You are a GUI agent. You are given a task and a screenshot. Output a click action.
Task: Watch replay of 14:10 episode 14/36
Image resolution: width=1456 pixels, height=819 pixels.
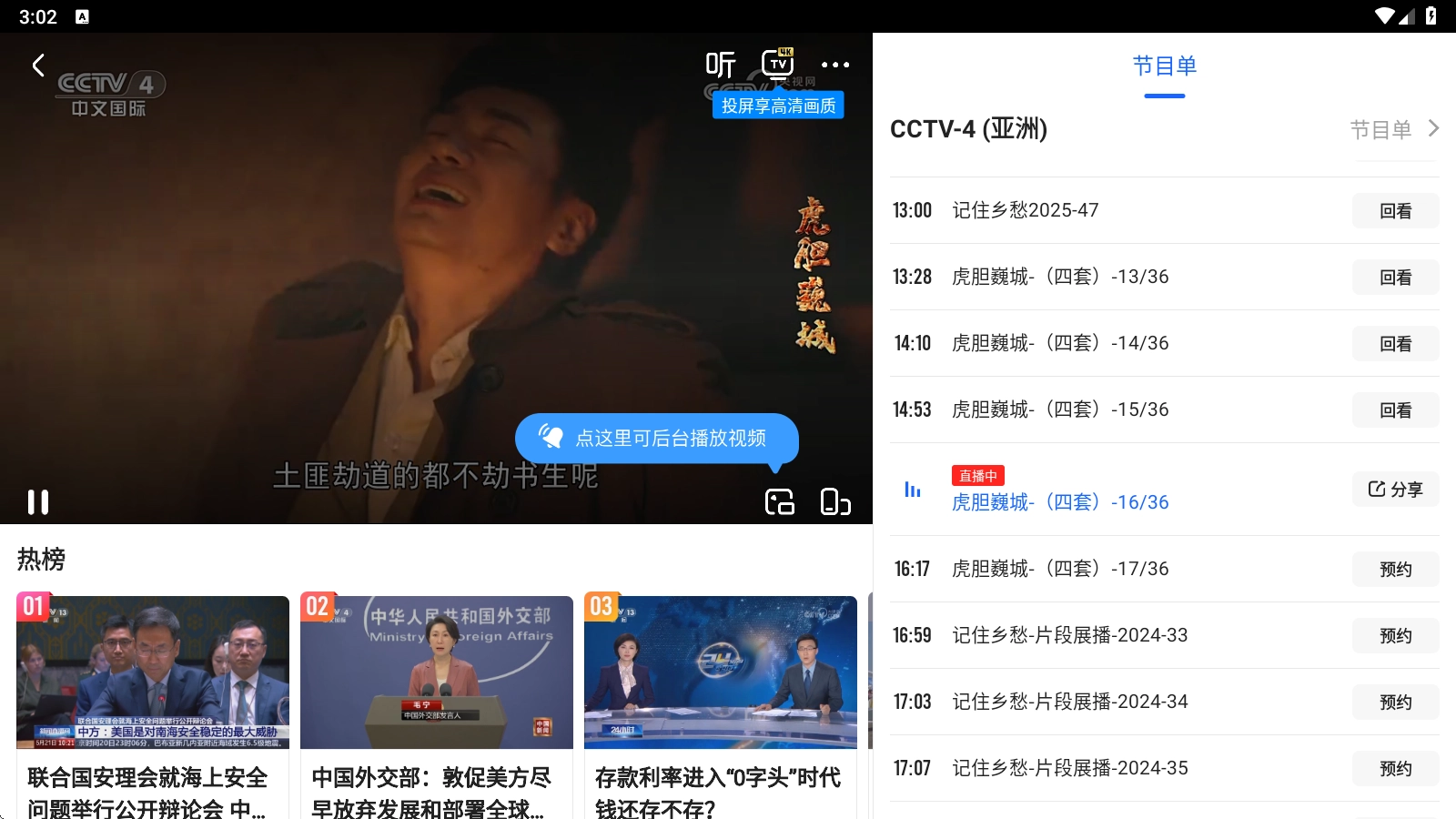coord(1395,344)
